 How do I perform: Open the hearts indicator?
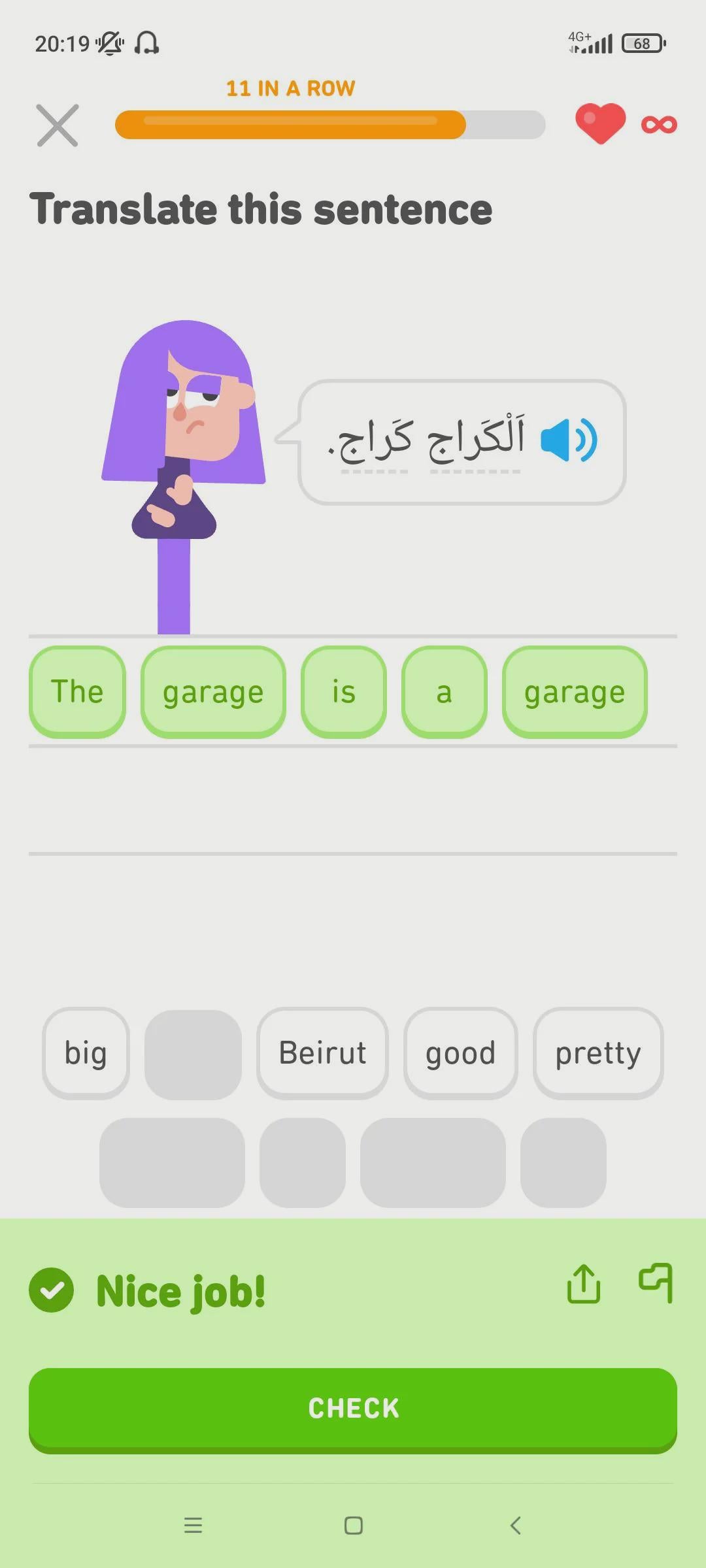click(x=601, y=123)
